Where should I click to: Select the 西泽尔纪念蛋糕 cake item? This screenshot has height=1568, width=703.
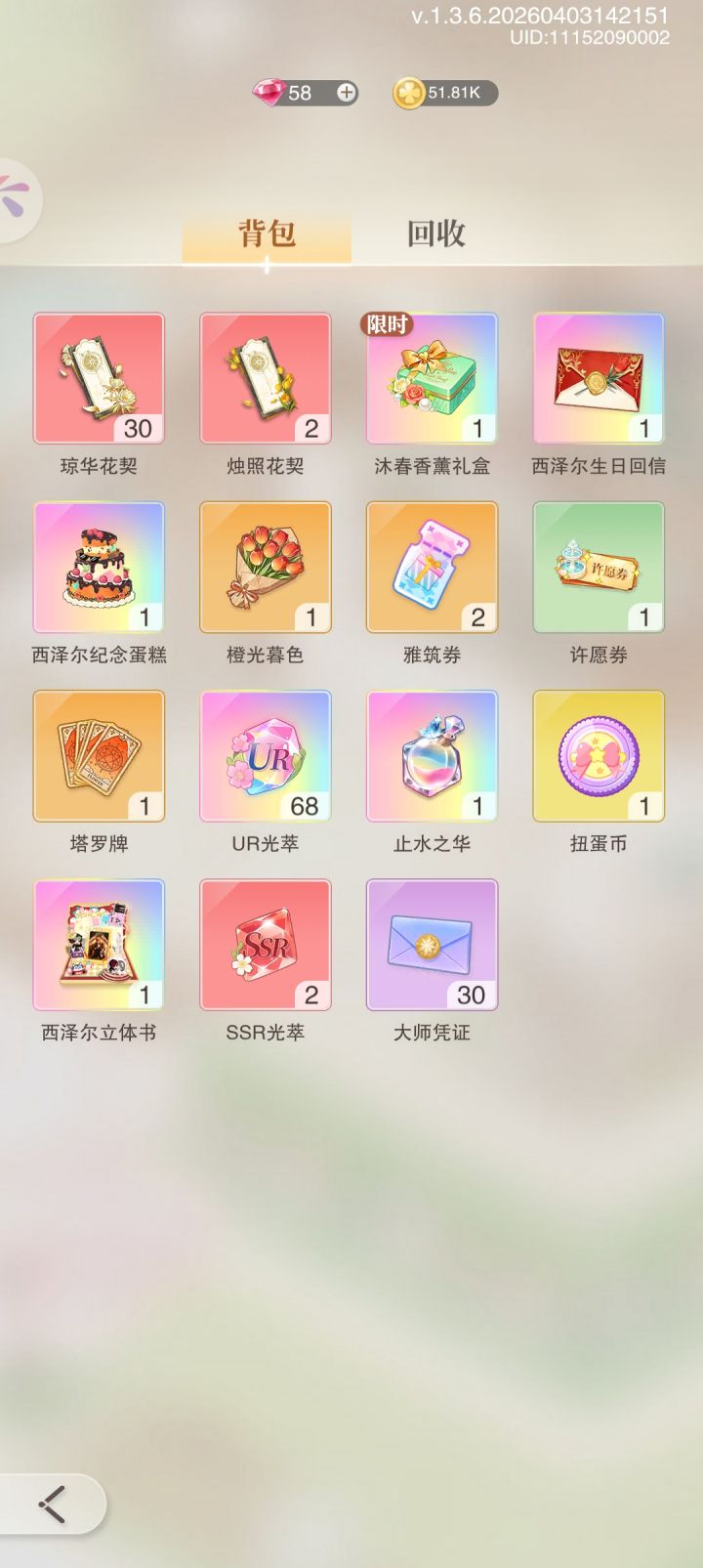point(99,566)
